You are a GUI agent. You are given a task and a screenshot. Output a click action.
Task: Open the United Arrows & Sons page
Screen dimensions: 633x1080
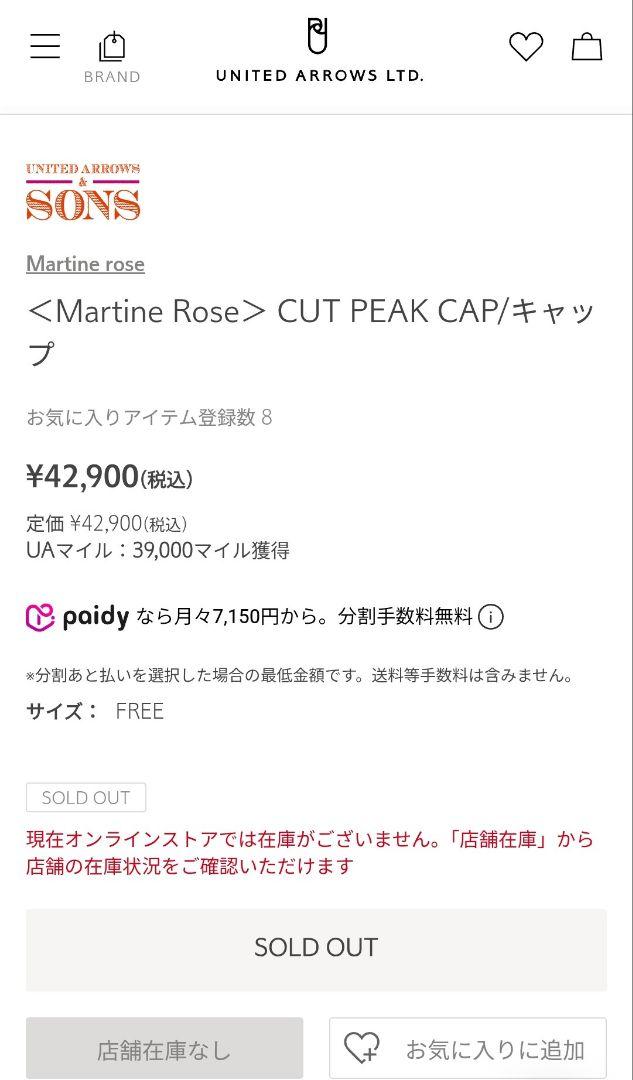click(x=83, y=192)
